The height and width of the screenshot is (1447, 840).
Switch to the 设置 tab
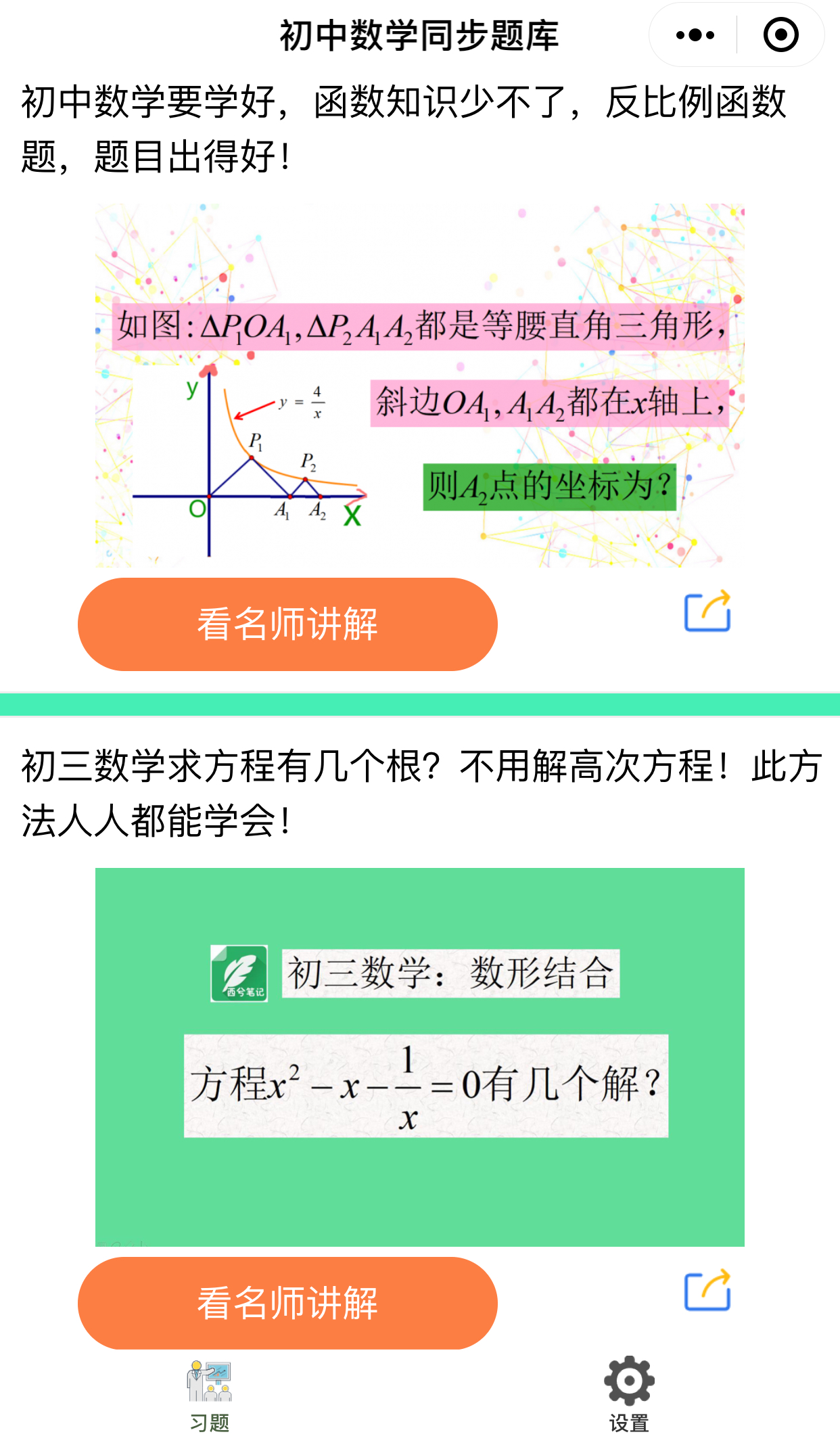(x=629, y=1395)
